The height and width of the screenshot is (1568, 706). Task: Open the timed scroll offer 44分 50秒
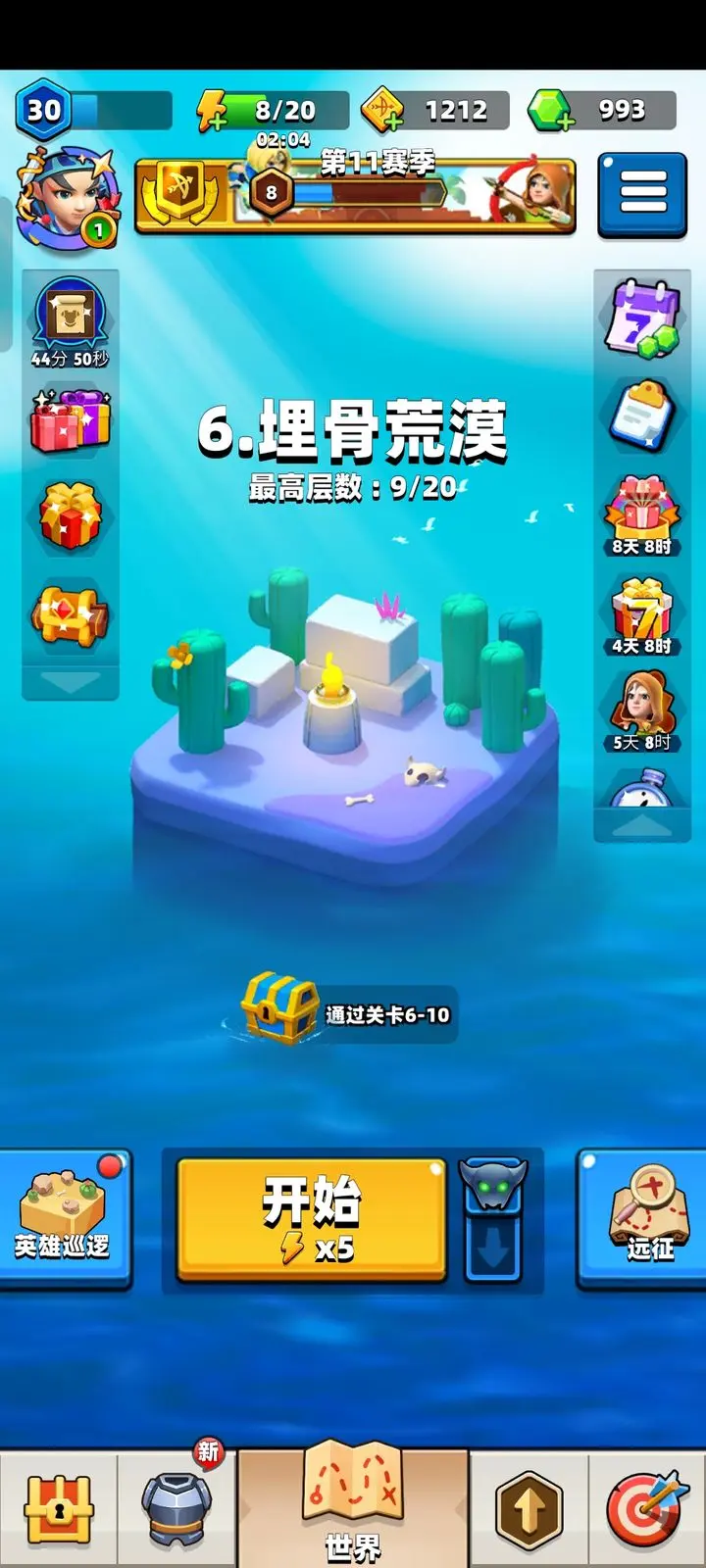pos(70,321)
